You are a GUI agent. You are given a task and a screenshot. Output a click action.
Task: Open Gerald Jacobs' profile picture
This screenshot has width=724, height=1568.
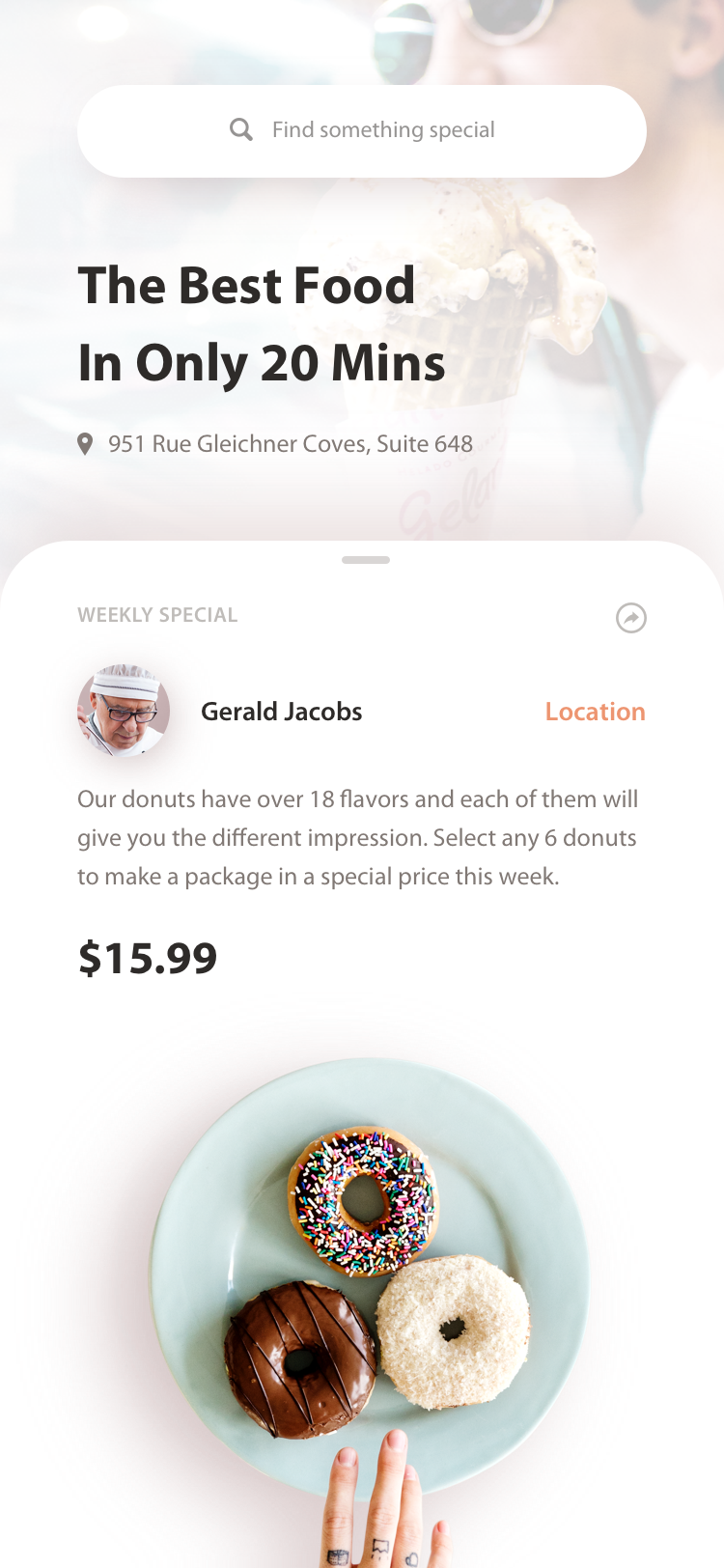click(124, 711)
